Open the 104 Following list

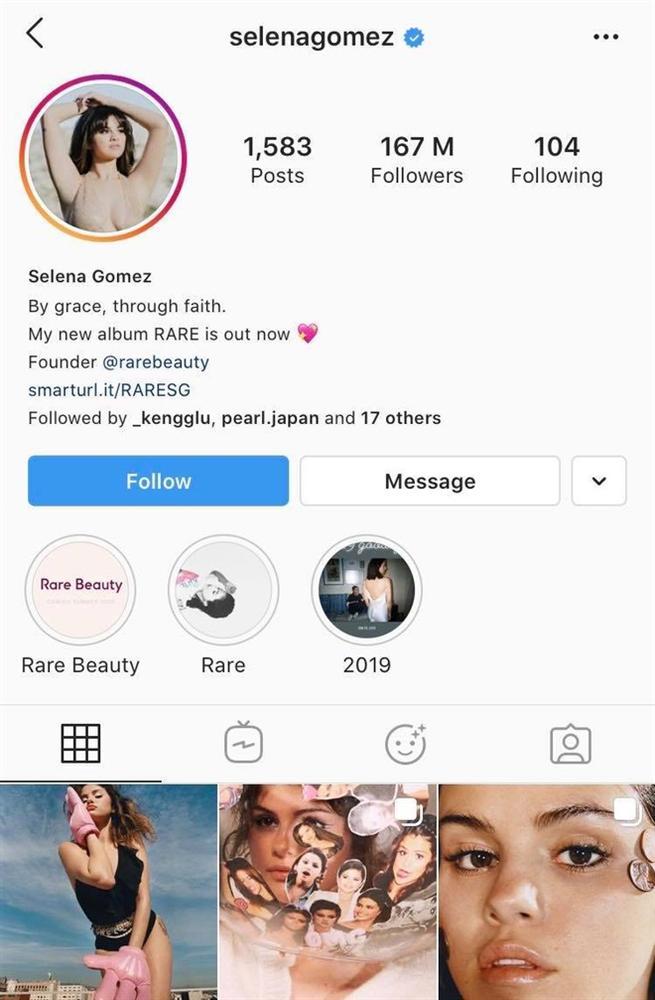click(556, 160)
